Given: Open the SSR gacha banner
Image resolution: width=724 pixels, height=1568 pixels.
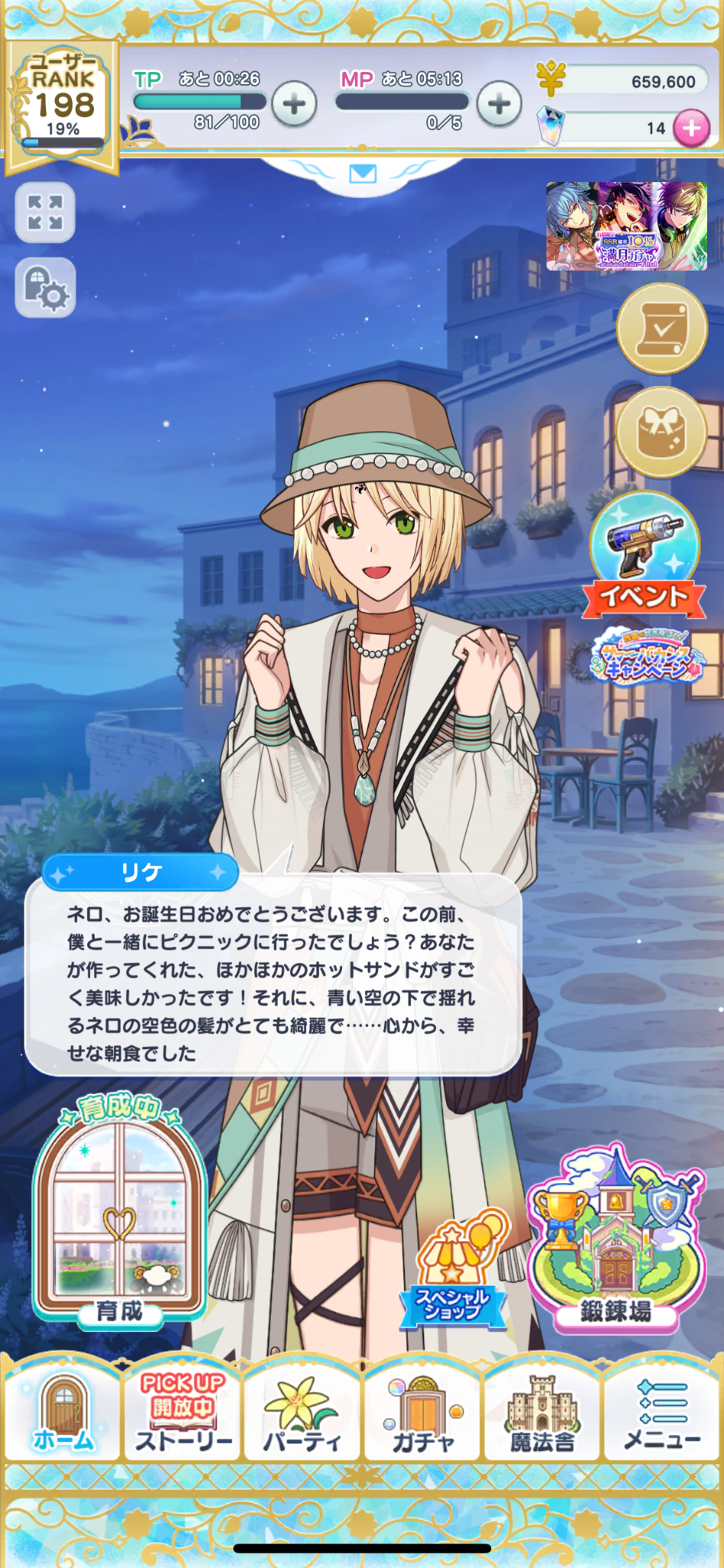Looking at the screenshot, I should click(x=626, y=227).
